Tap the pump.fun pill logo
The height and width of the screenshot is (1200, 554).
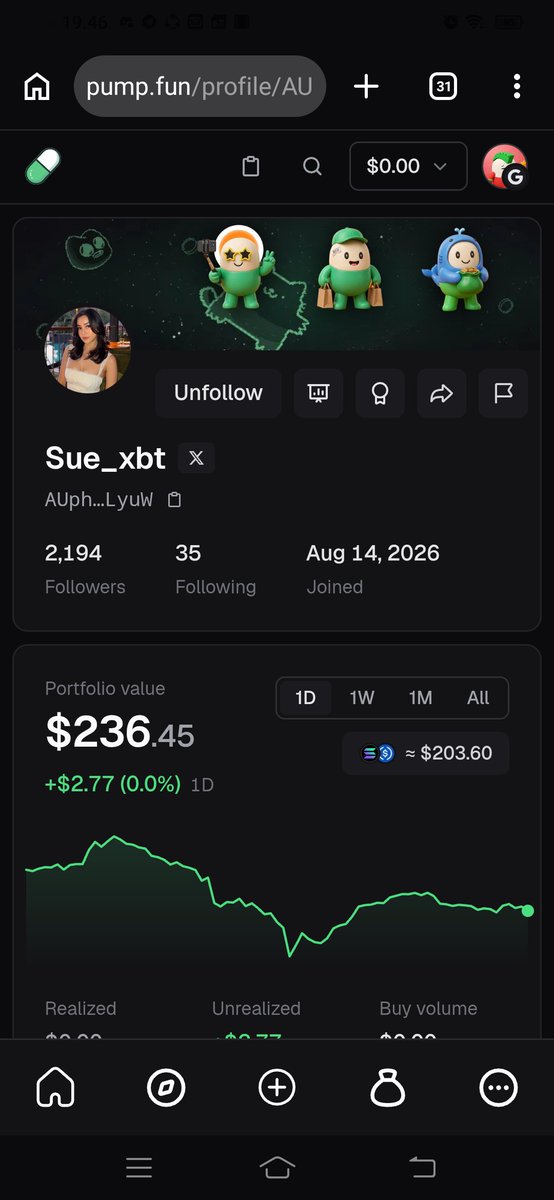click(43, 166)
